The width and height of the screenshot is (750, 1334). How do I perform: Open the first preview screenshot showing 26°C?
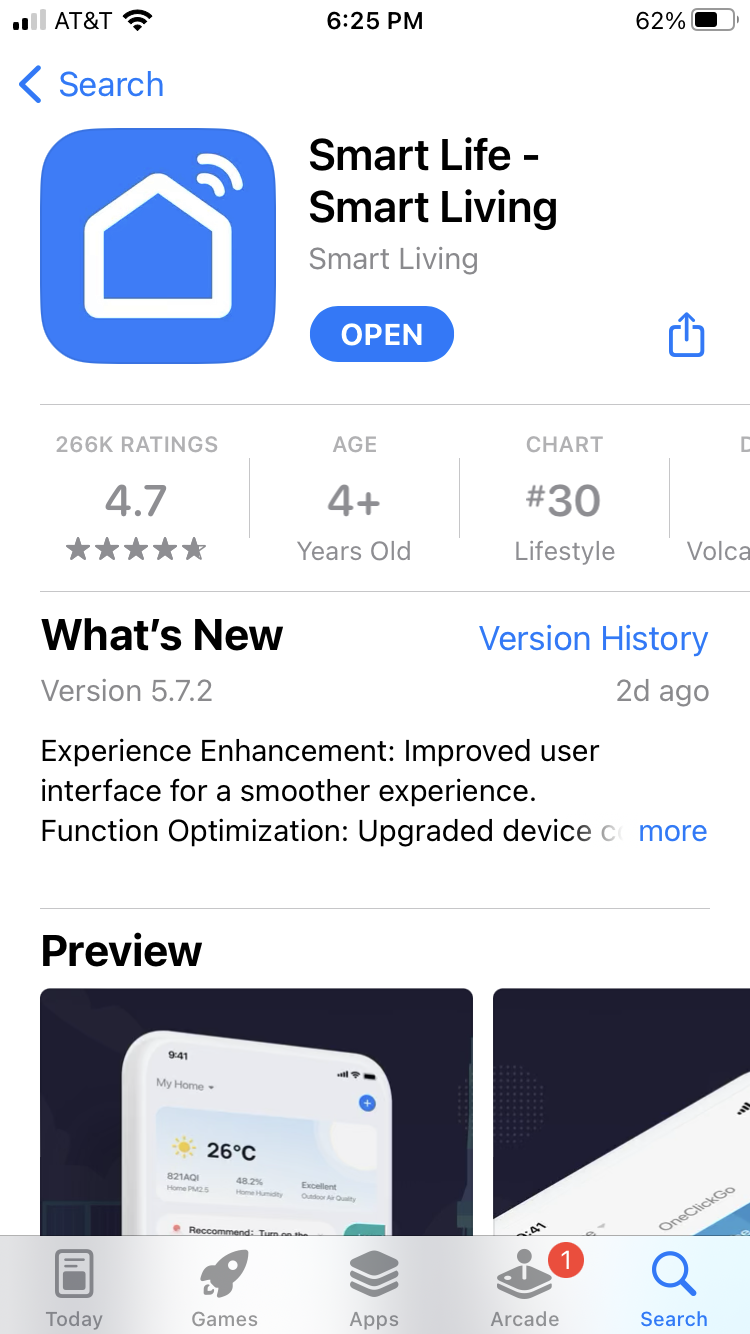pos(256,1110)
